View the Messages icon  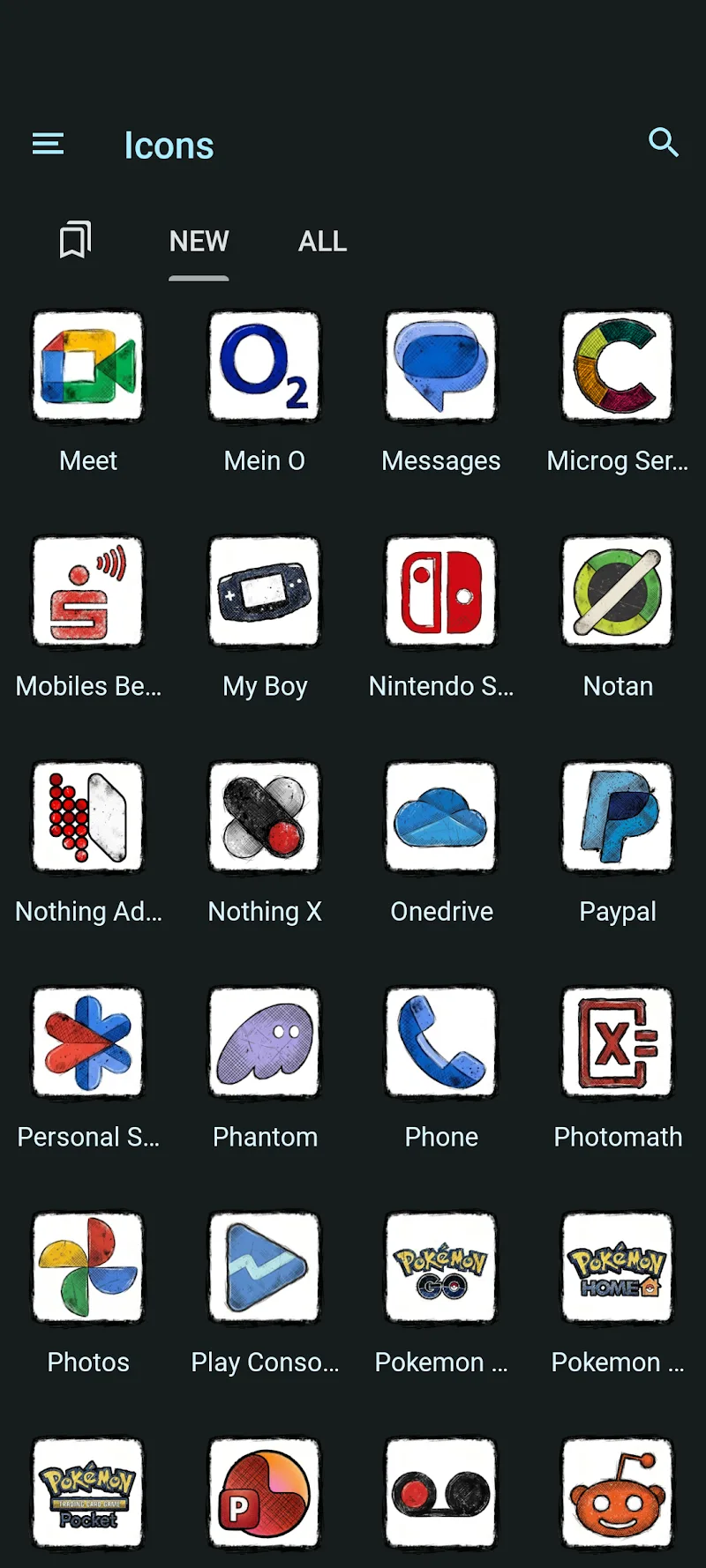click(441, 366)
